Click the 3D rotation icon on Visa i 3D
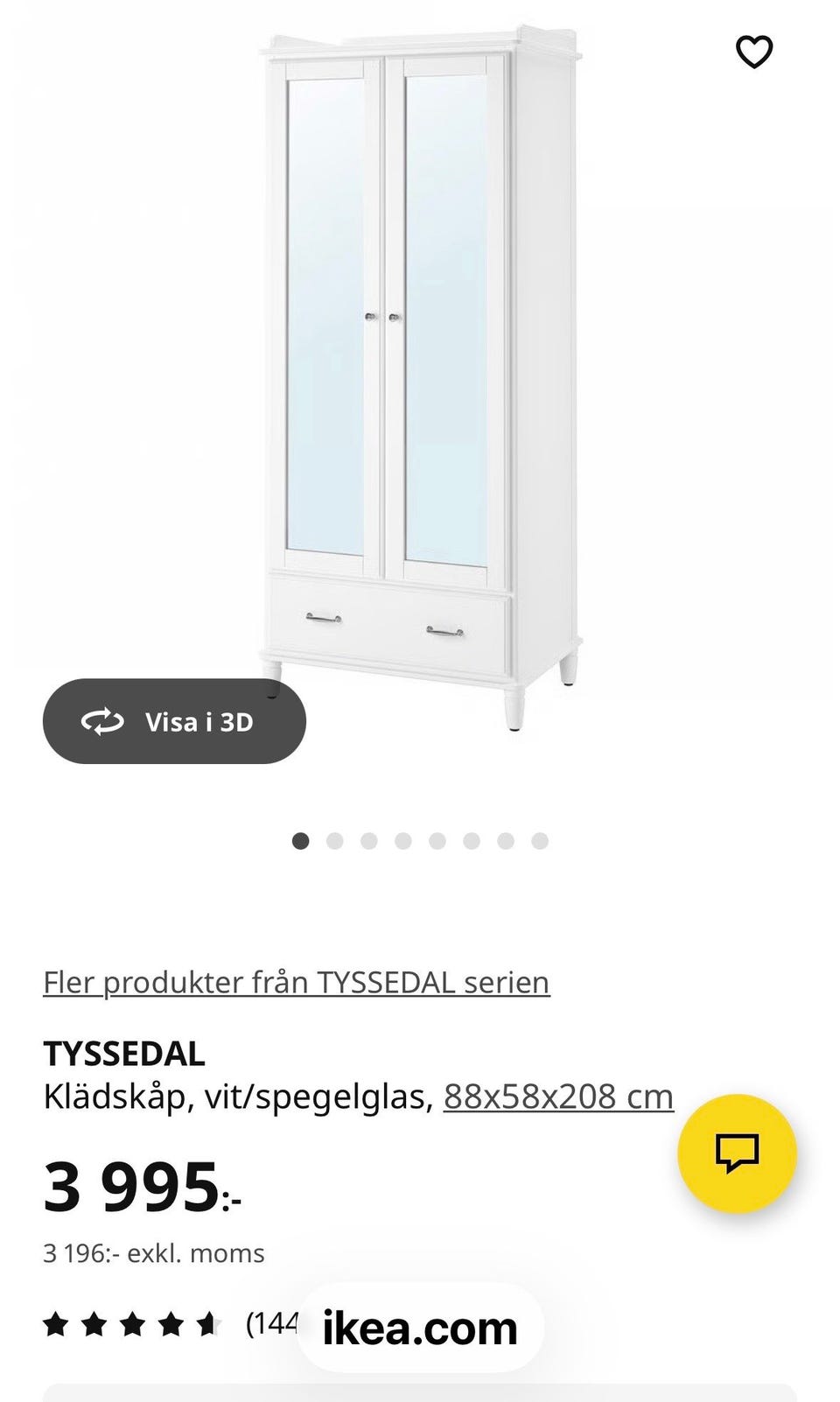Screen dimensions: 840x1402 (104, 721)
